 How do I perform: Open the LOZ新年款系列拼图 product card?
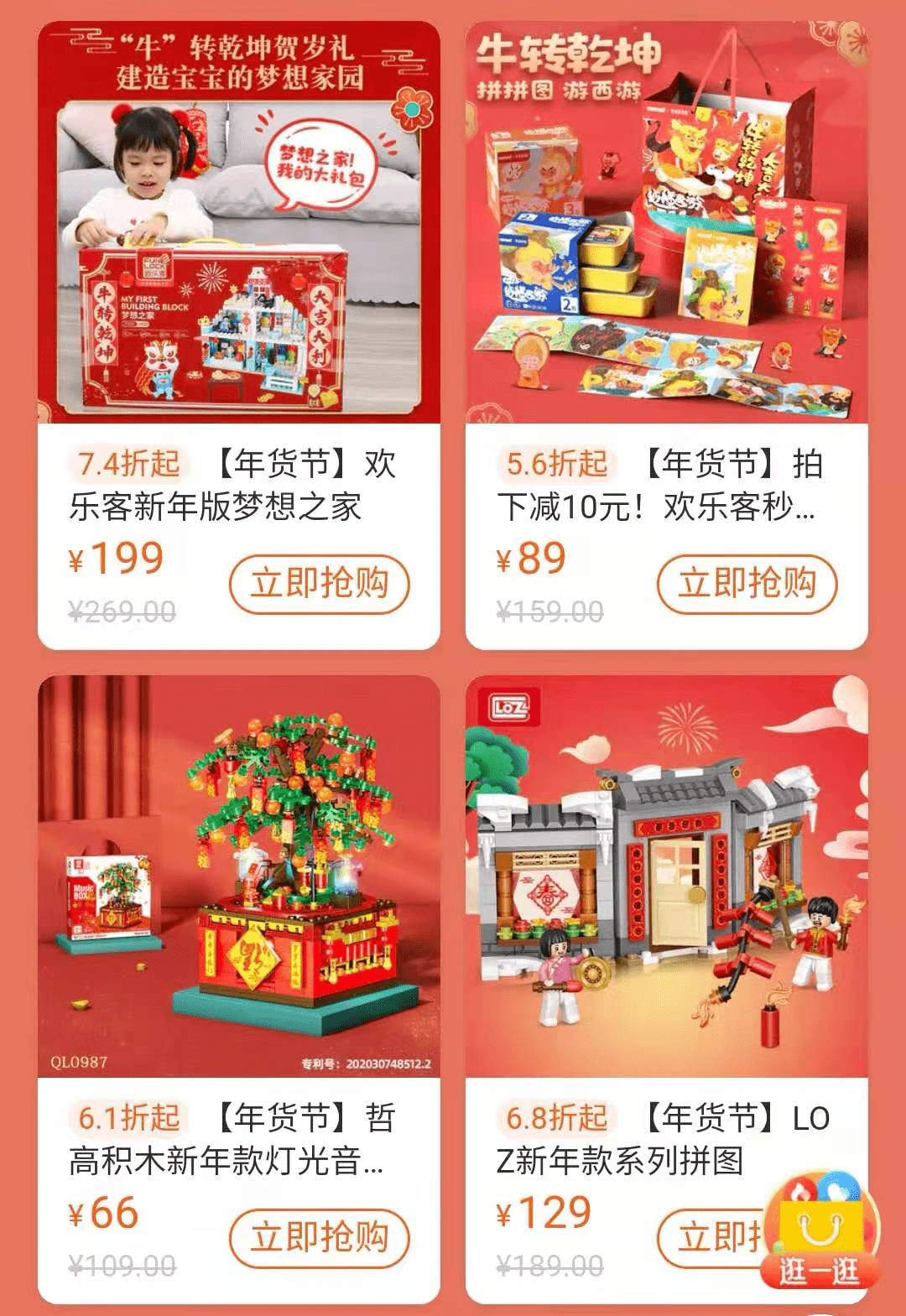point(666,876)
